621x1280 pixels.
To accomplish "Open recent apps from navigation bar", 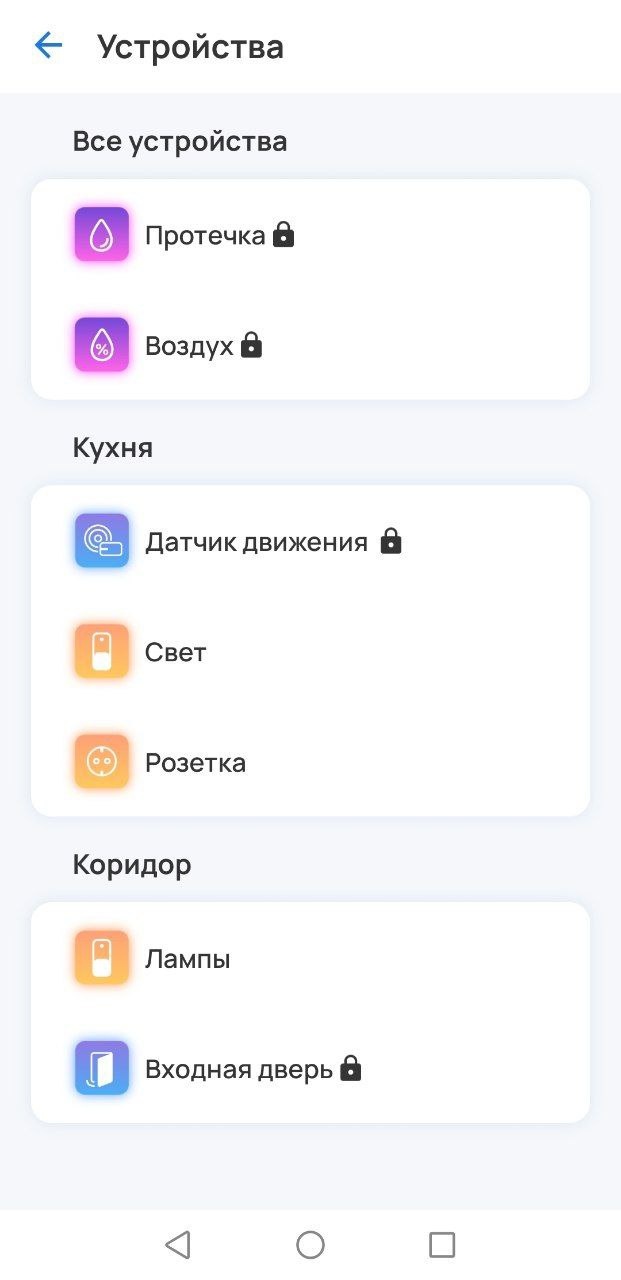I will click(442, 1244).
